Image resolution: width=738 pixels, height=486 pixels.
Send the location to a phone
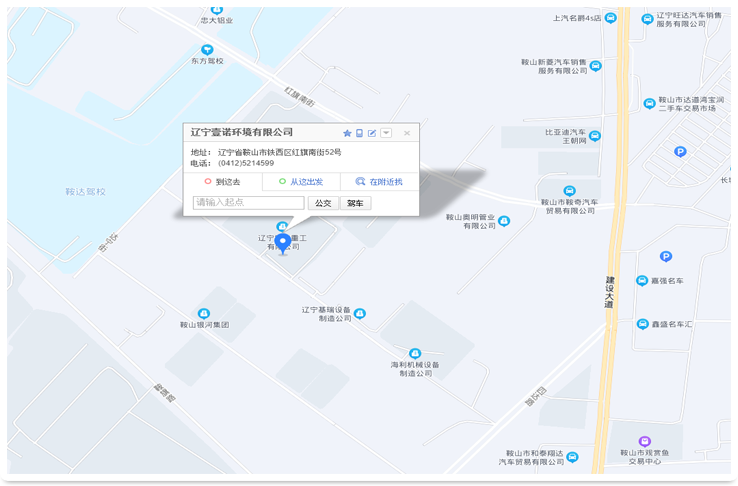[359, 133]
